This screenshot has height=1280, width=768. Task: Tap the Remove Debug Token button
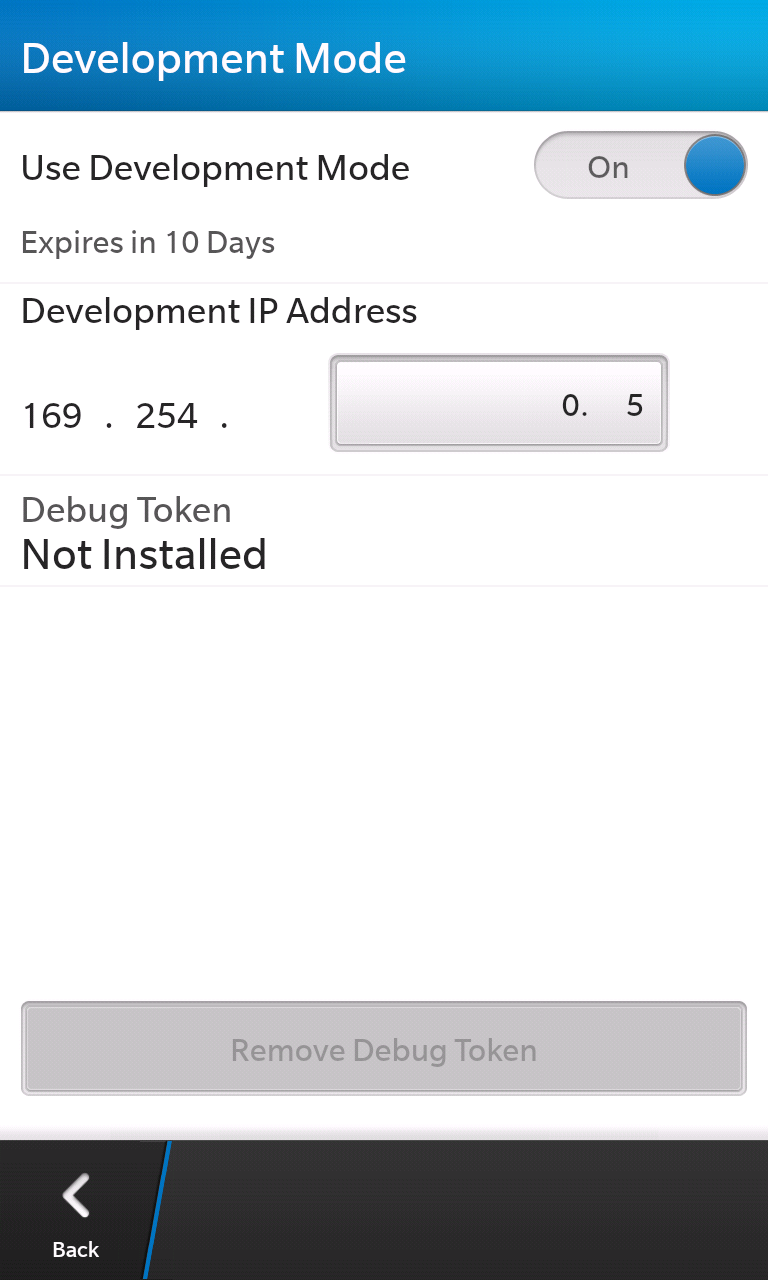point(384,1048)
